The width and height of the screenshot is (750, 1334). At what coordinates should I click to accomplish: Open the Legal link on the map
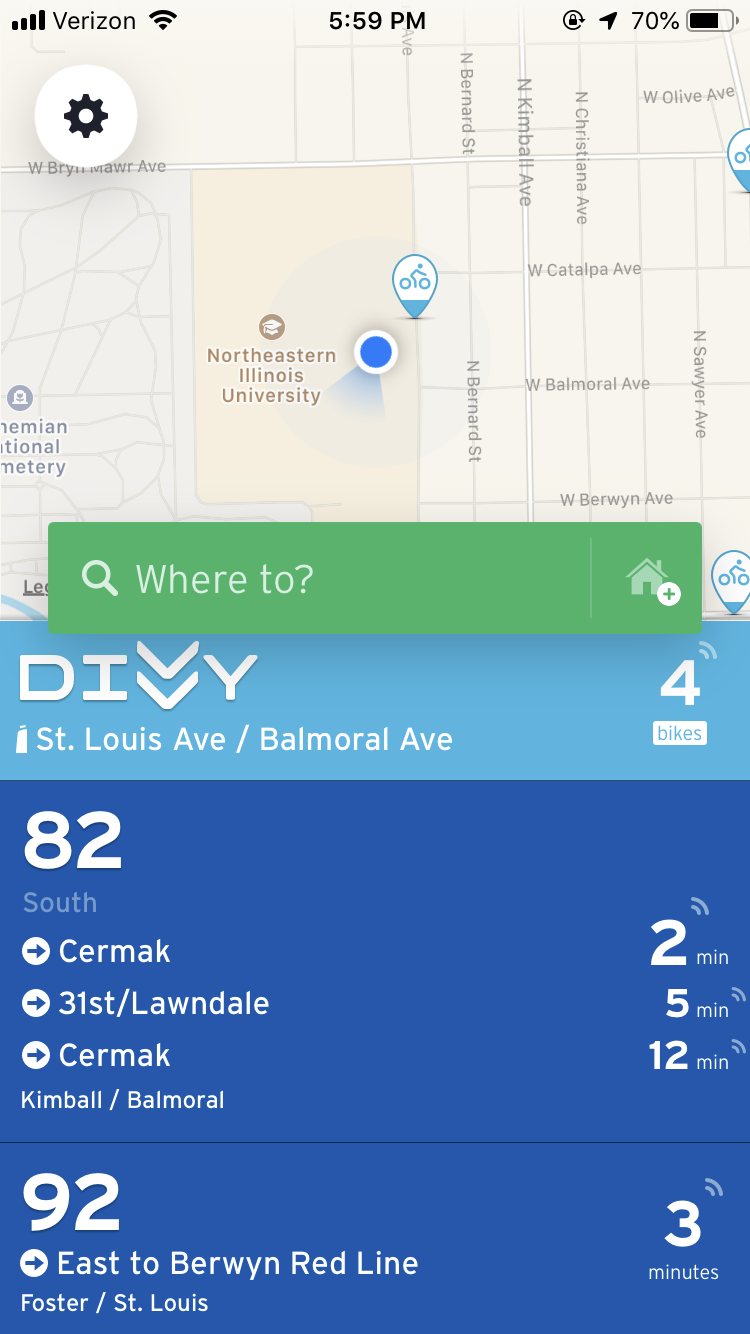tap(36, 587)
